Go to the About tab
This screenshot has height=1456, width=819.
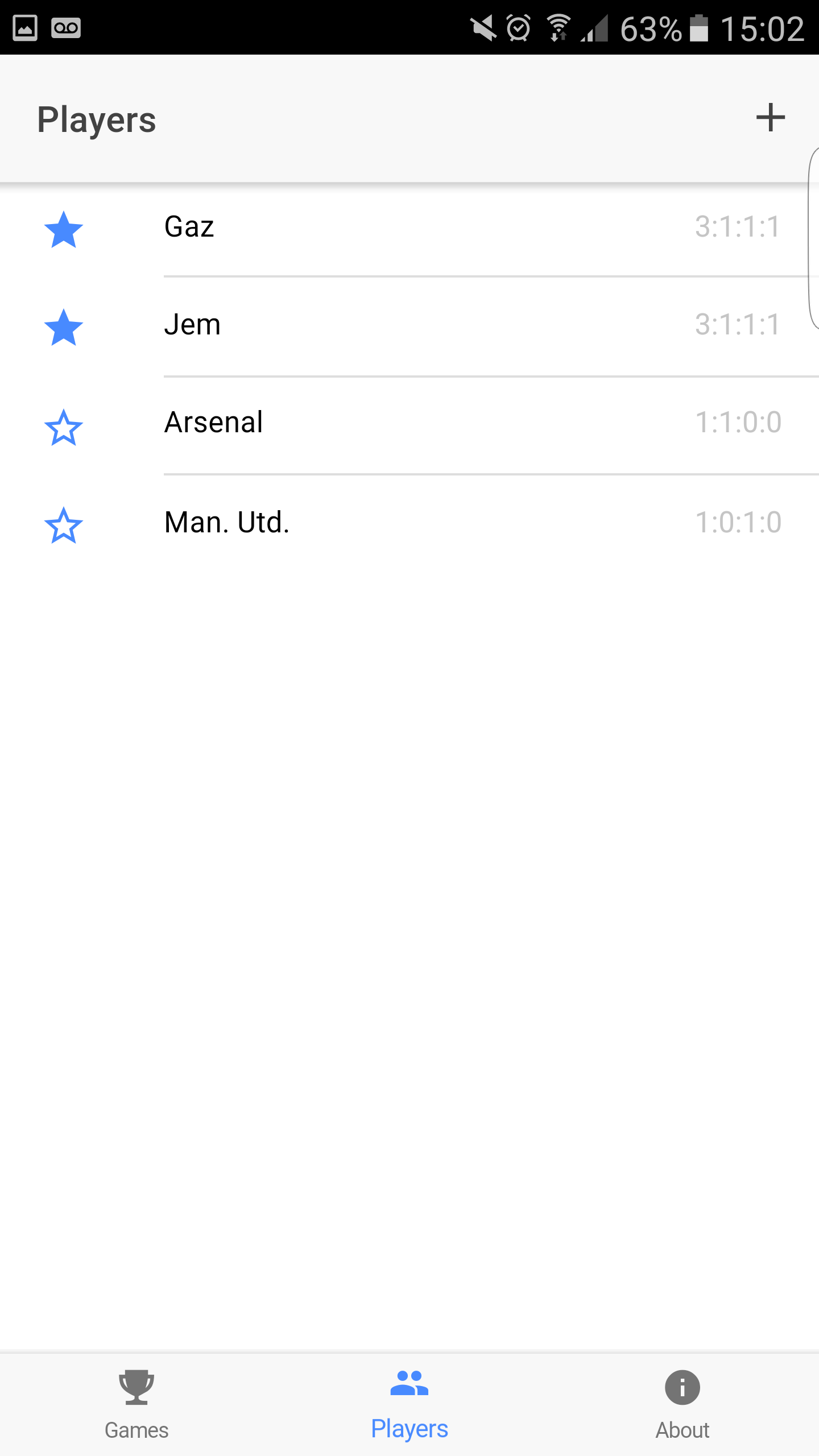point(682,1405)
